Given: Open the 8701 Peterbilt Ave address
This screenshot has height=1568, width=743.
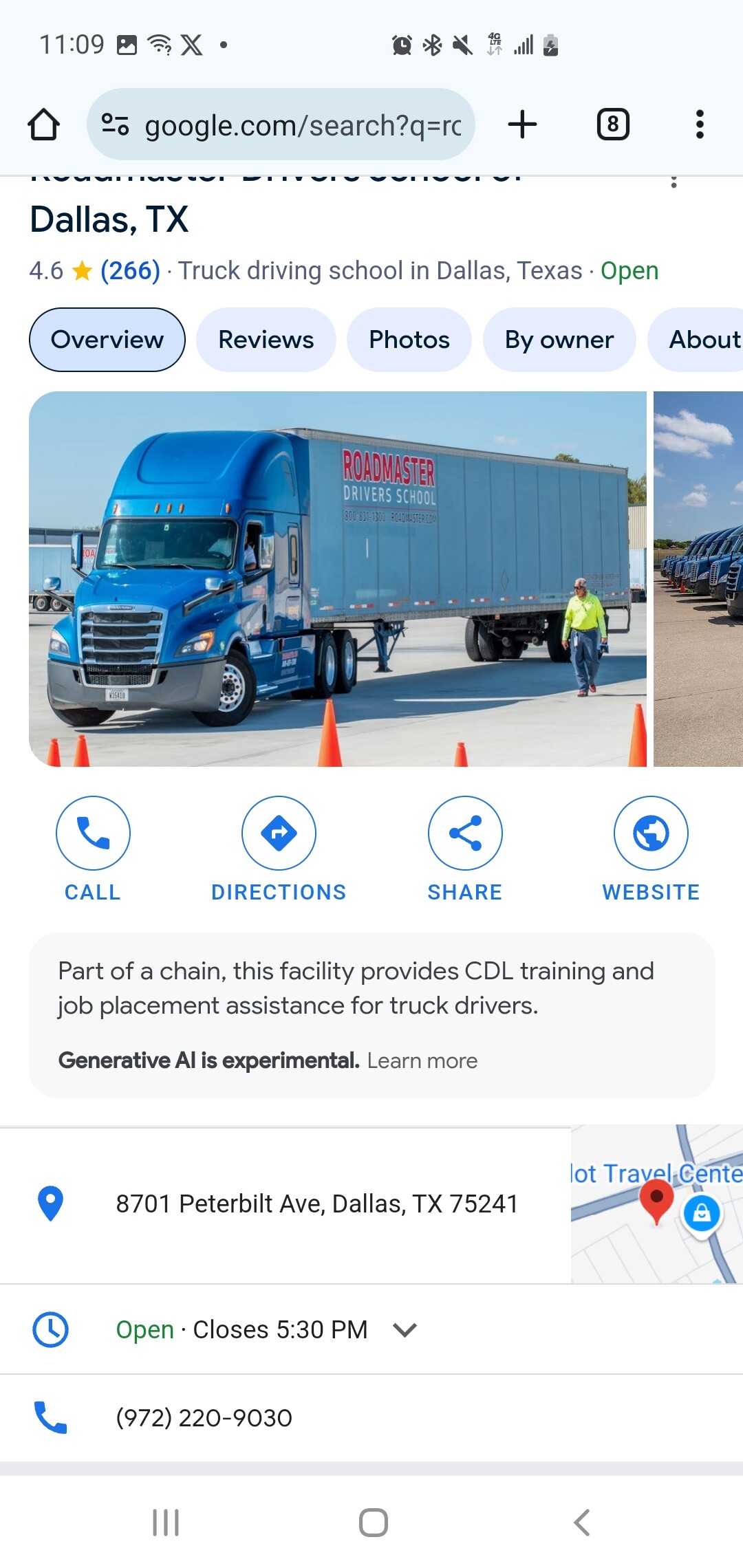Looking at the screenshot, I should (316, 1204).
